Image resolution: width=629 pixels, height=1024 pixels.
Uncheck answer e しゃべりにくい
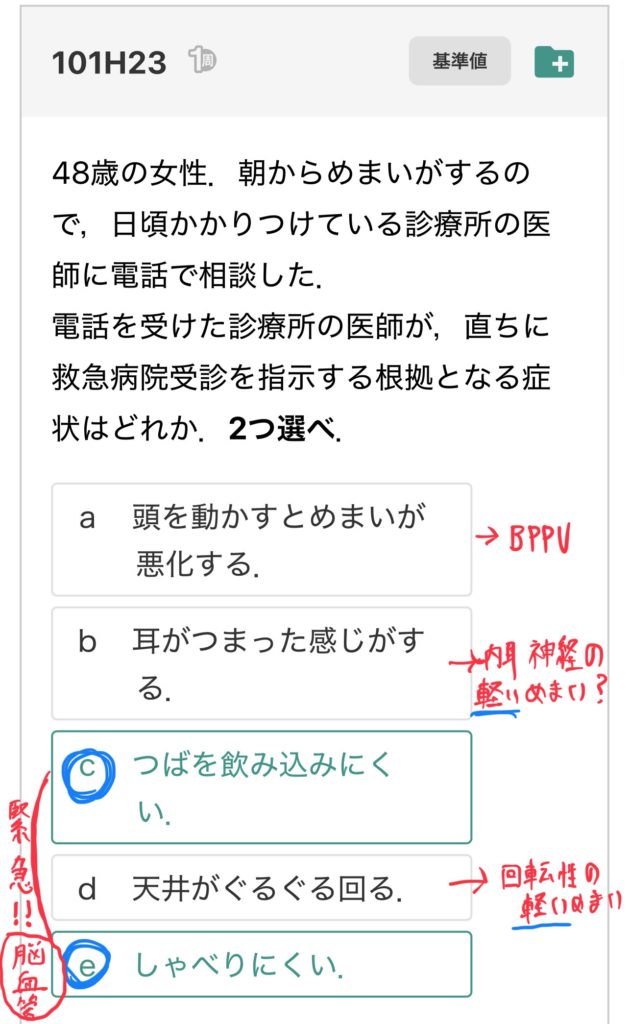261,964
